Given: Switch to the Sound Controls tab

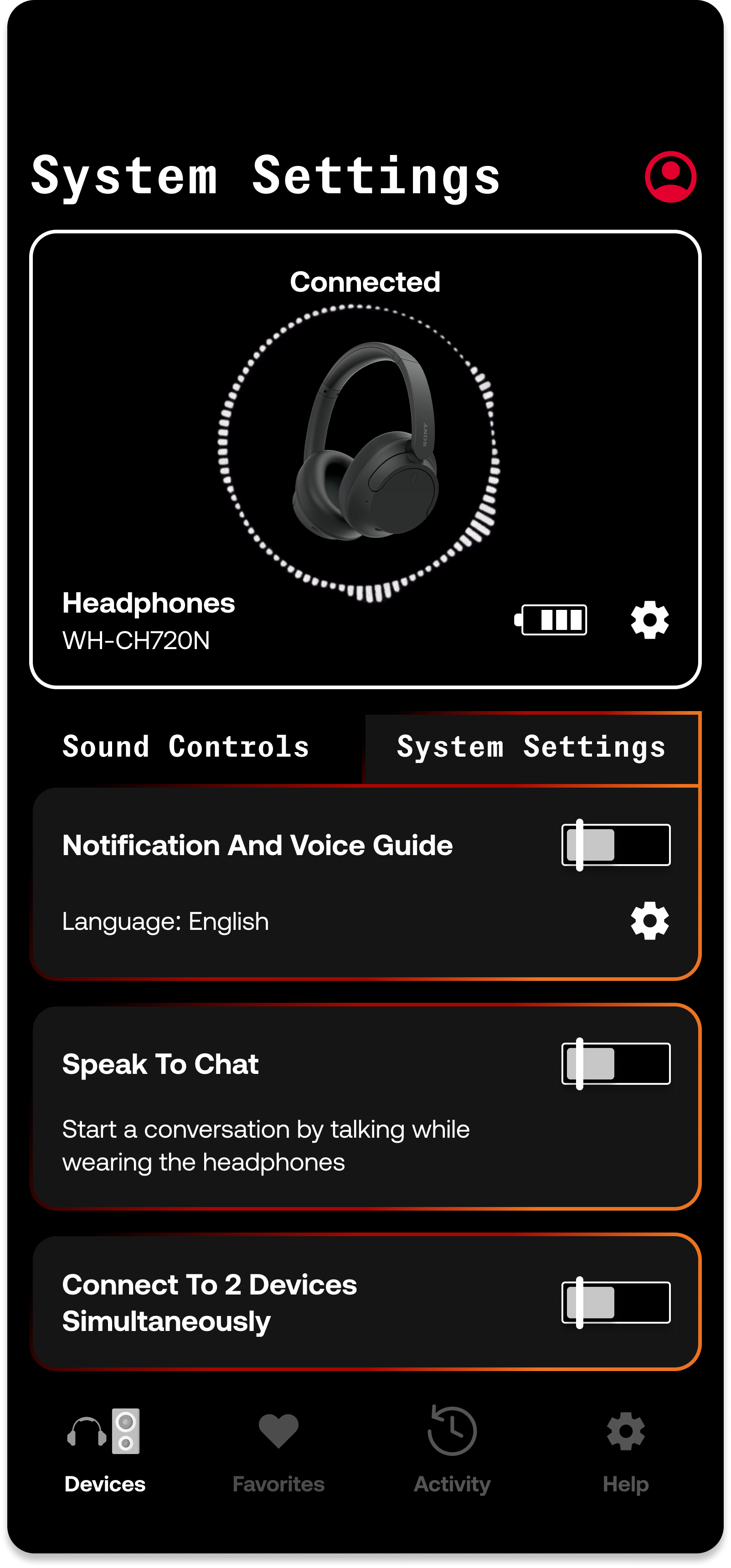Looking at the screenshot, I should point(185,747).
